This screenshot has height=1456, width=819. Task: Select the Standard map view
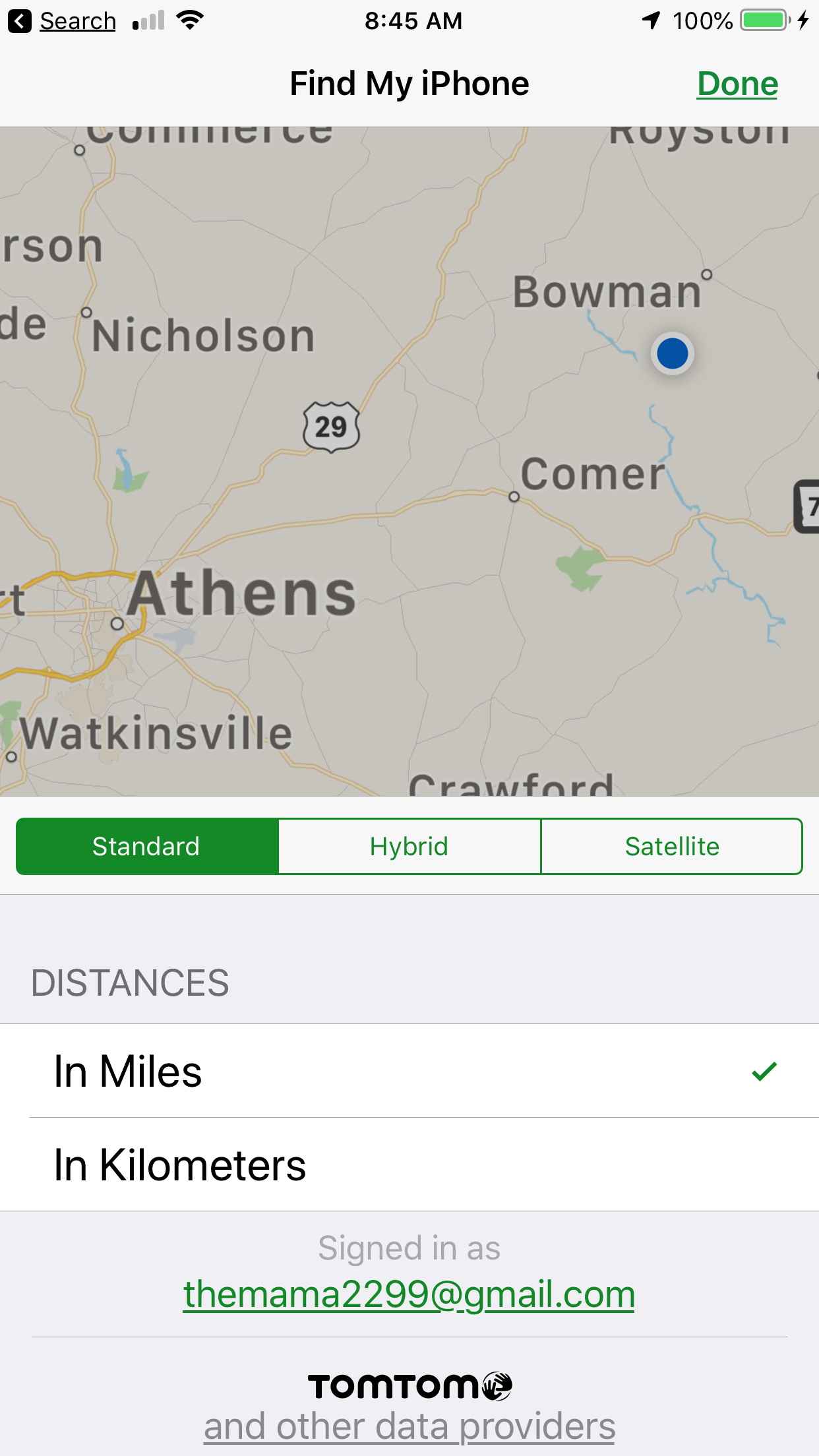147,846
